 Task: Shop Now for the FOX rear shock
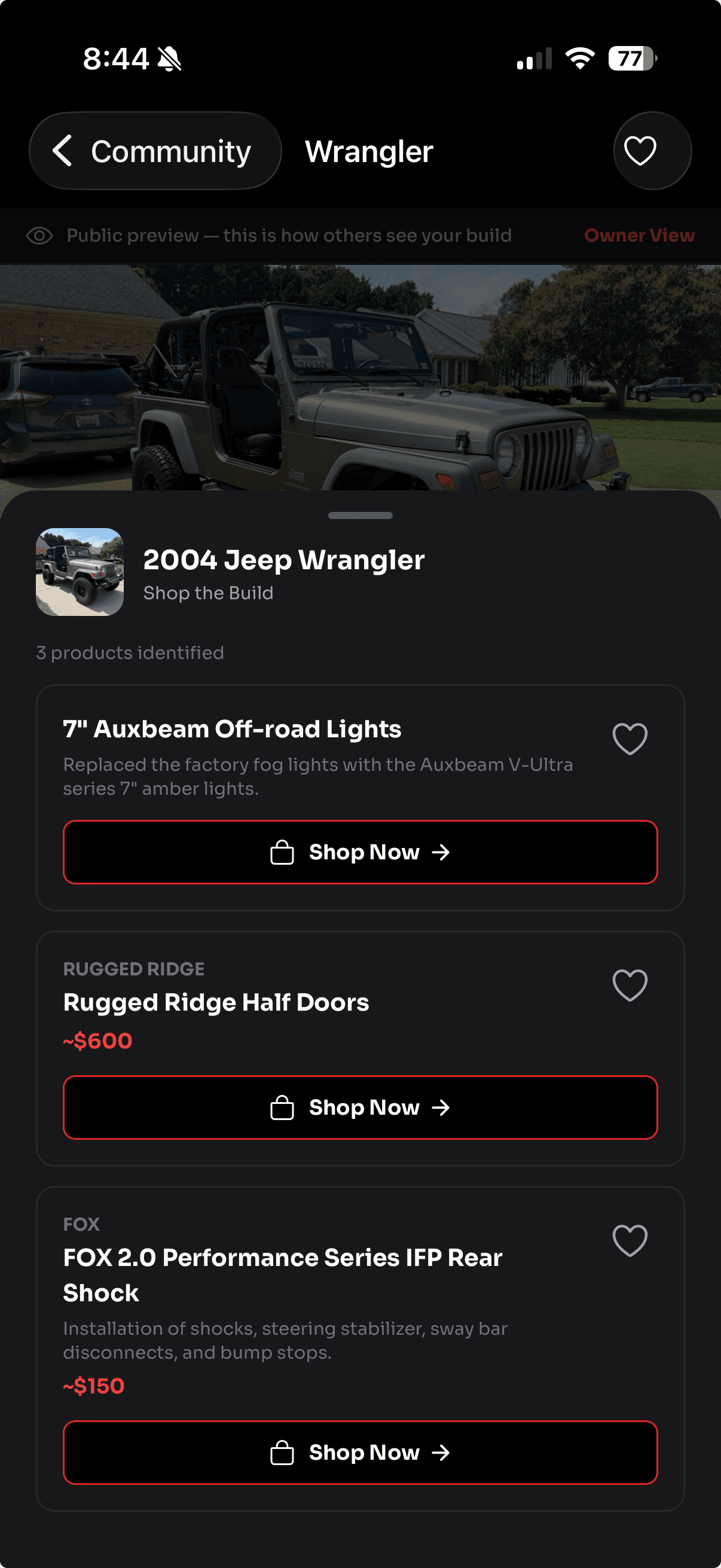360,1453
